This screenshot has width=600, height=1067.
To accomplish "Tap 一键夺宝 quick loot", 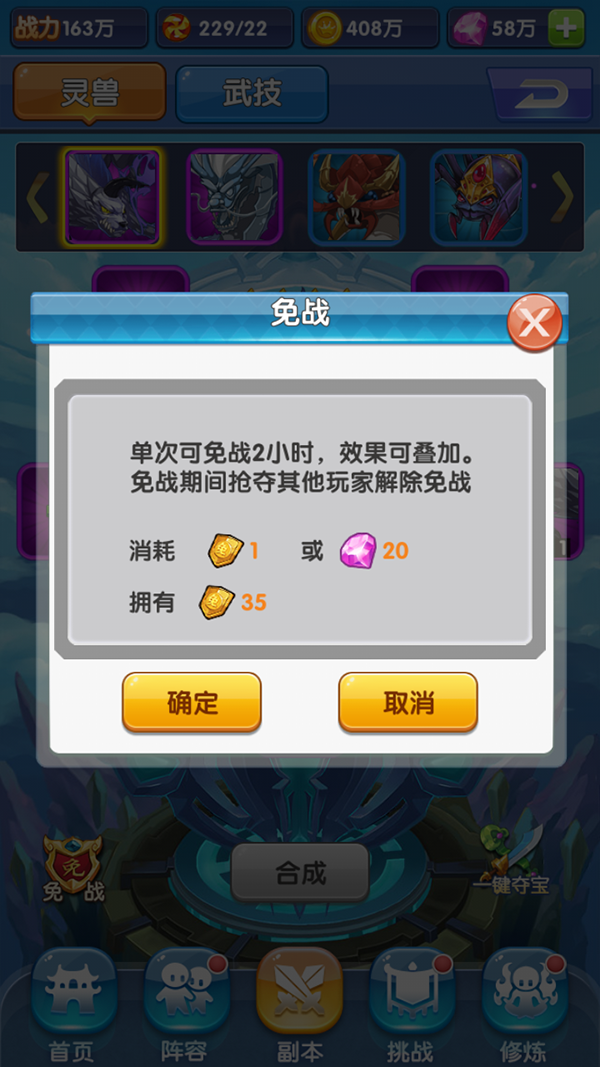I will pyautogui.click(x=511, y=860).
